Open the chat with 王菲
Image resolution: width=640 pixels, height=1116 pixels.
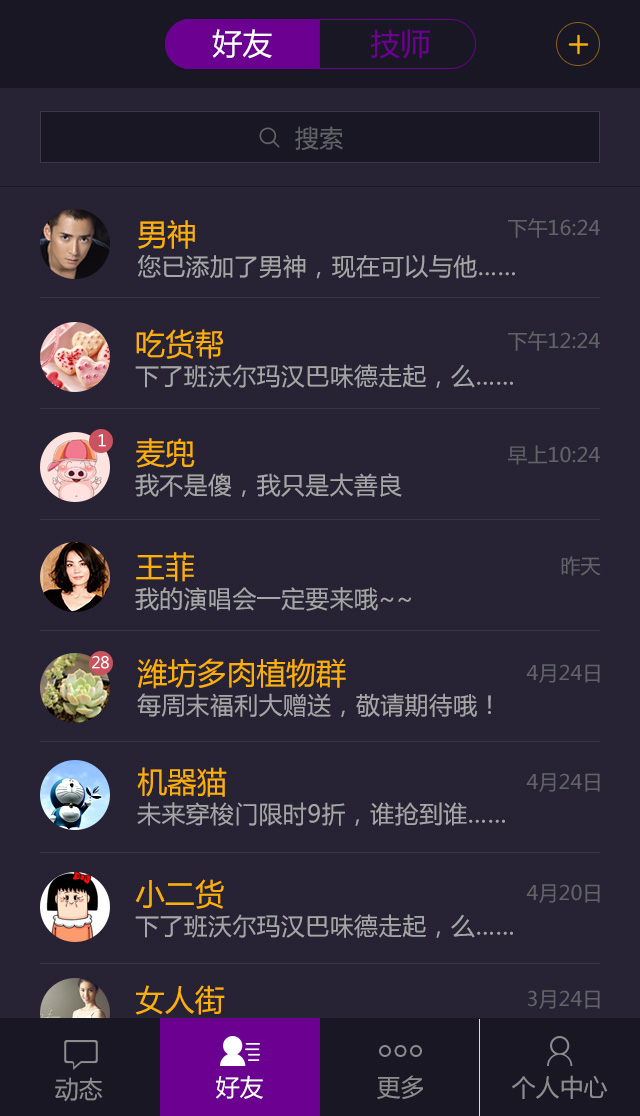(x=320, y=577)
